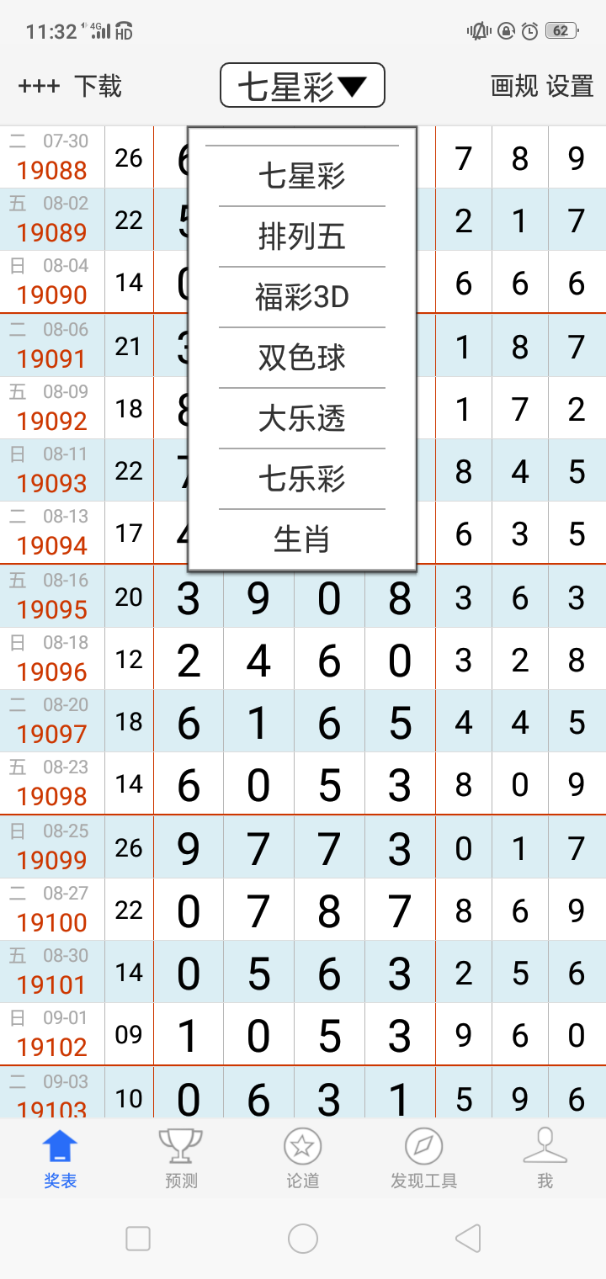Screen dimensions: 606x1279
Task: Choose 排列五 lottery type
Action: [x=302, y=237]
